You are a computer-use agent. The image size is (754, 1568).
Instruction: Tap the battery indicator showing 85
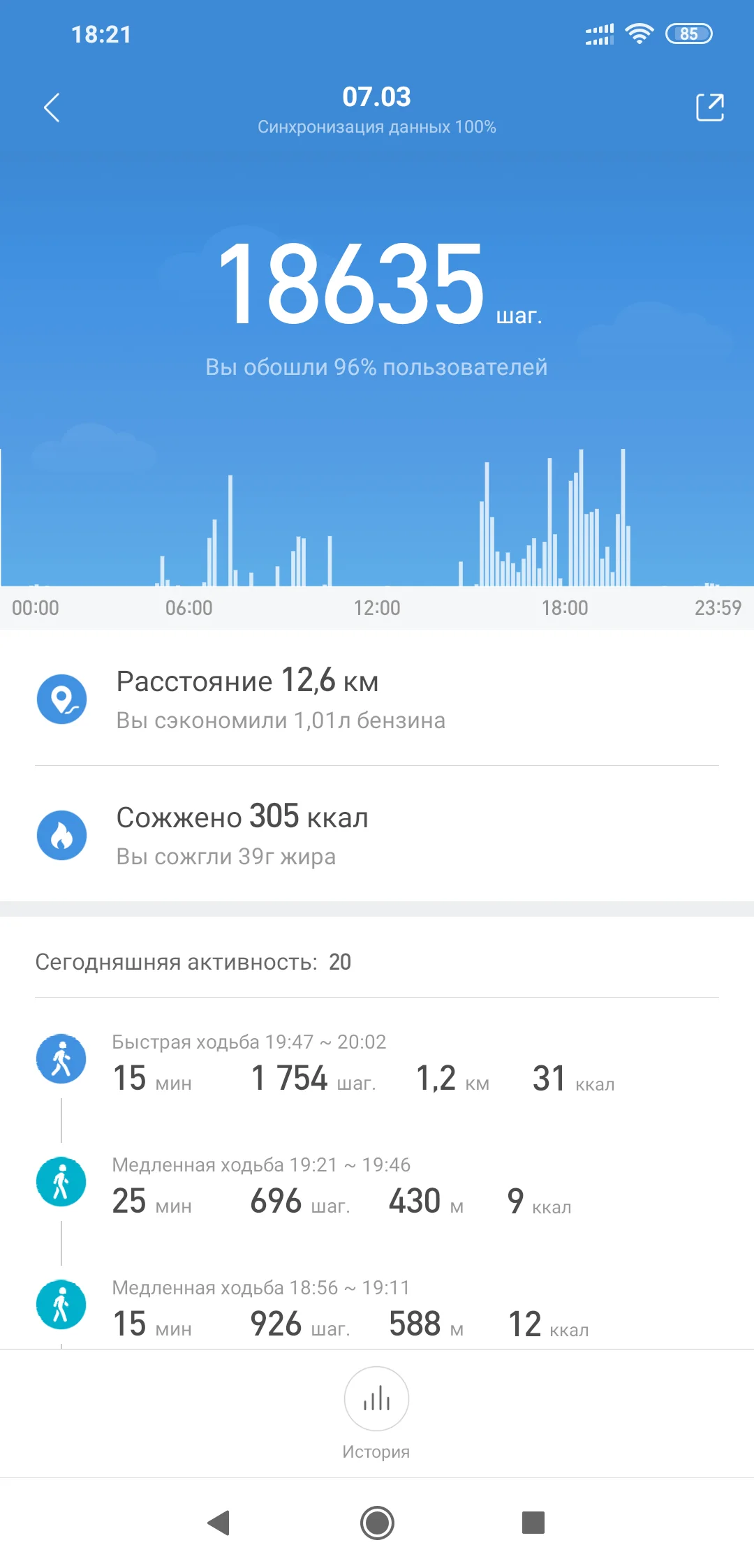tap(688, 33)
